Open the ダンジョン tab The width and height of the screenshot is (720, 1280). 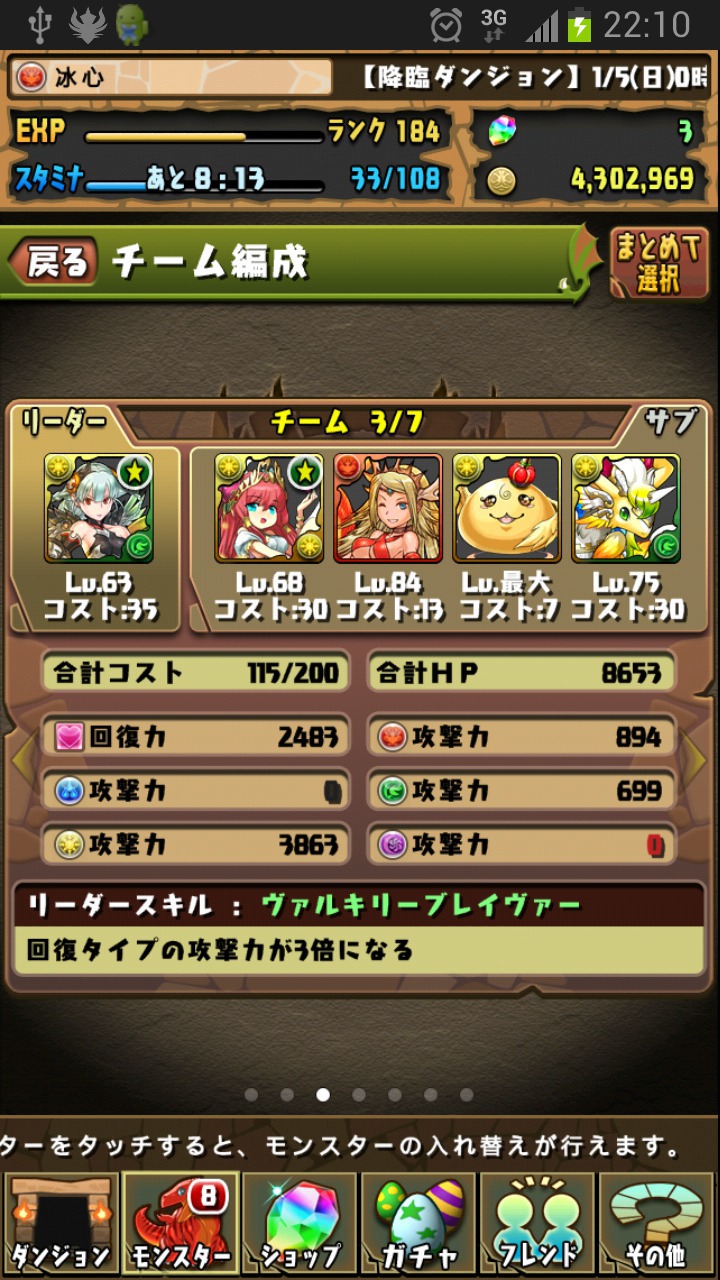(60, 1224)
